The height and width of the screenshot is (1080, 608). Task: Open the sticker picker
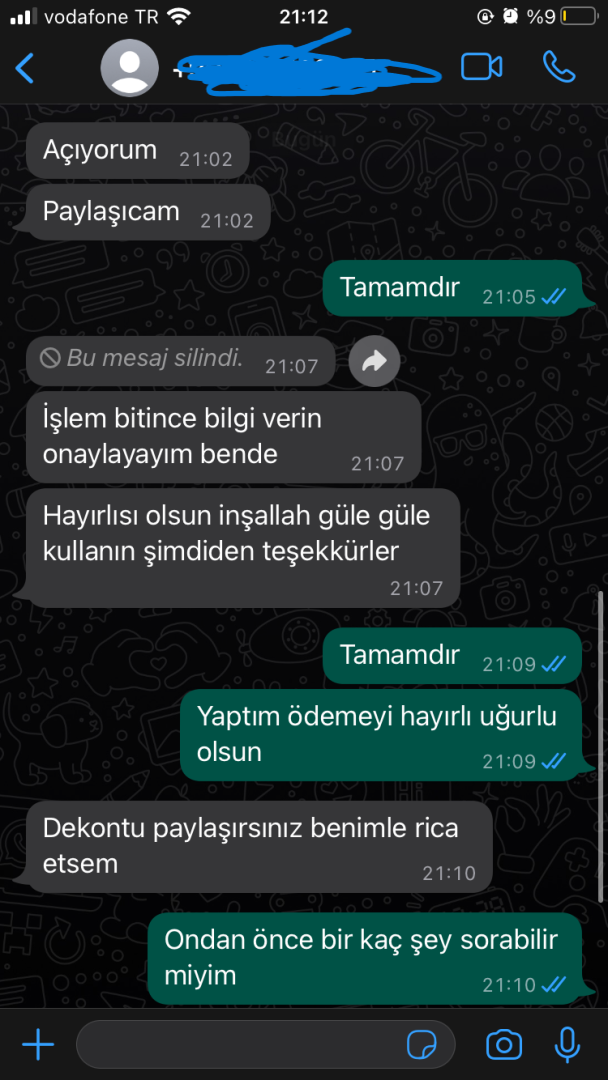tap(422, 1045)
